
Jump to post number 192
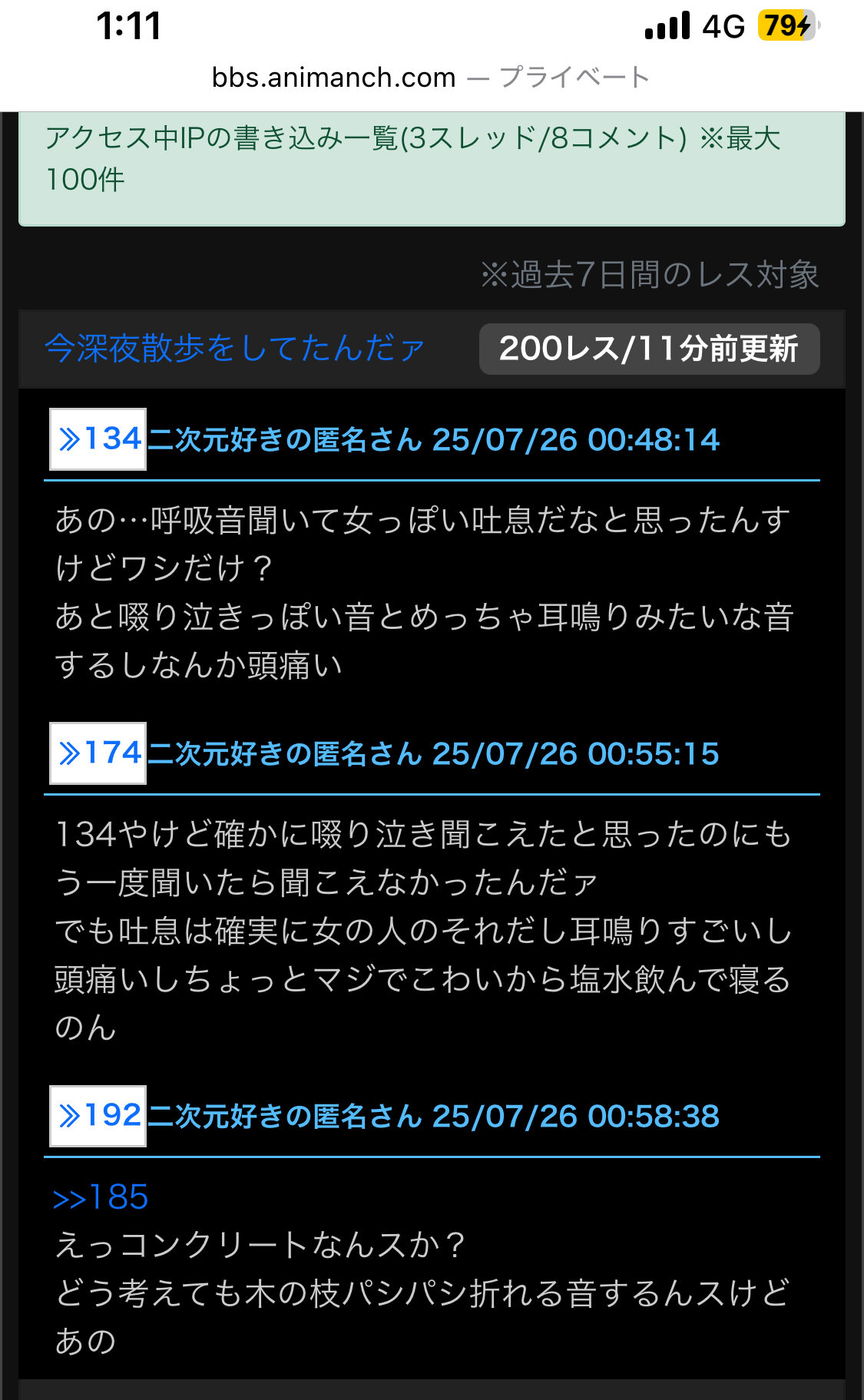click(98, 1116)
